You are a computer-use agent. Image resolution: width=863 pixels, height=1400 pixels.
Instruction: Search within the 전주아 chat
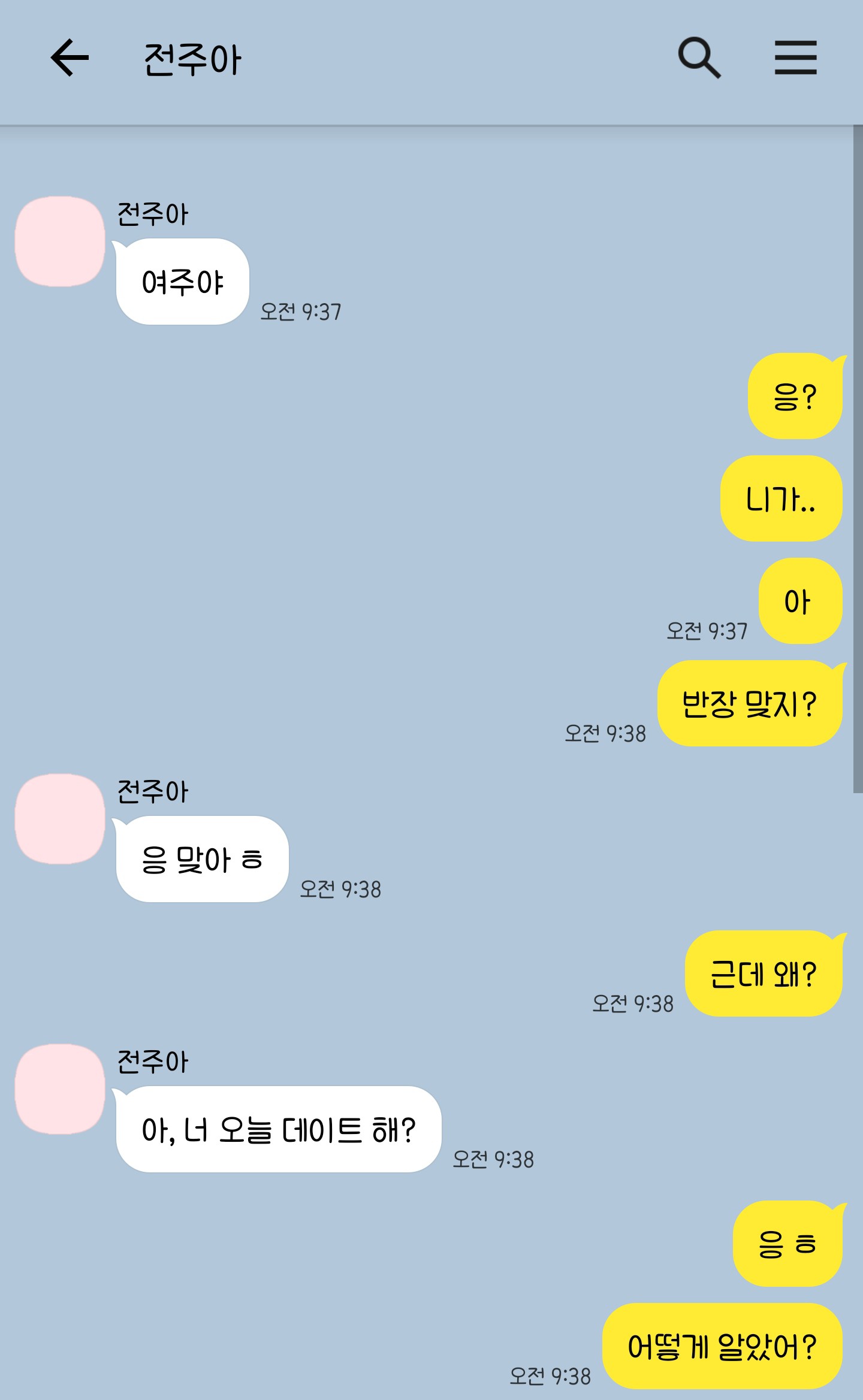699,58
